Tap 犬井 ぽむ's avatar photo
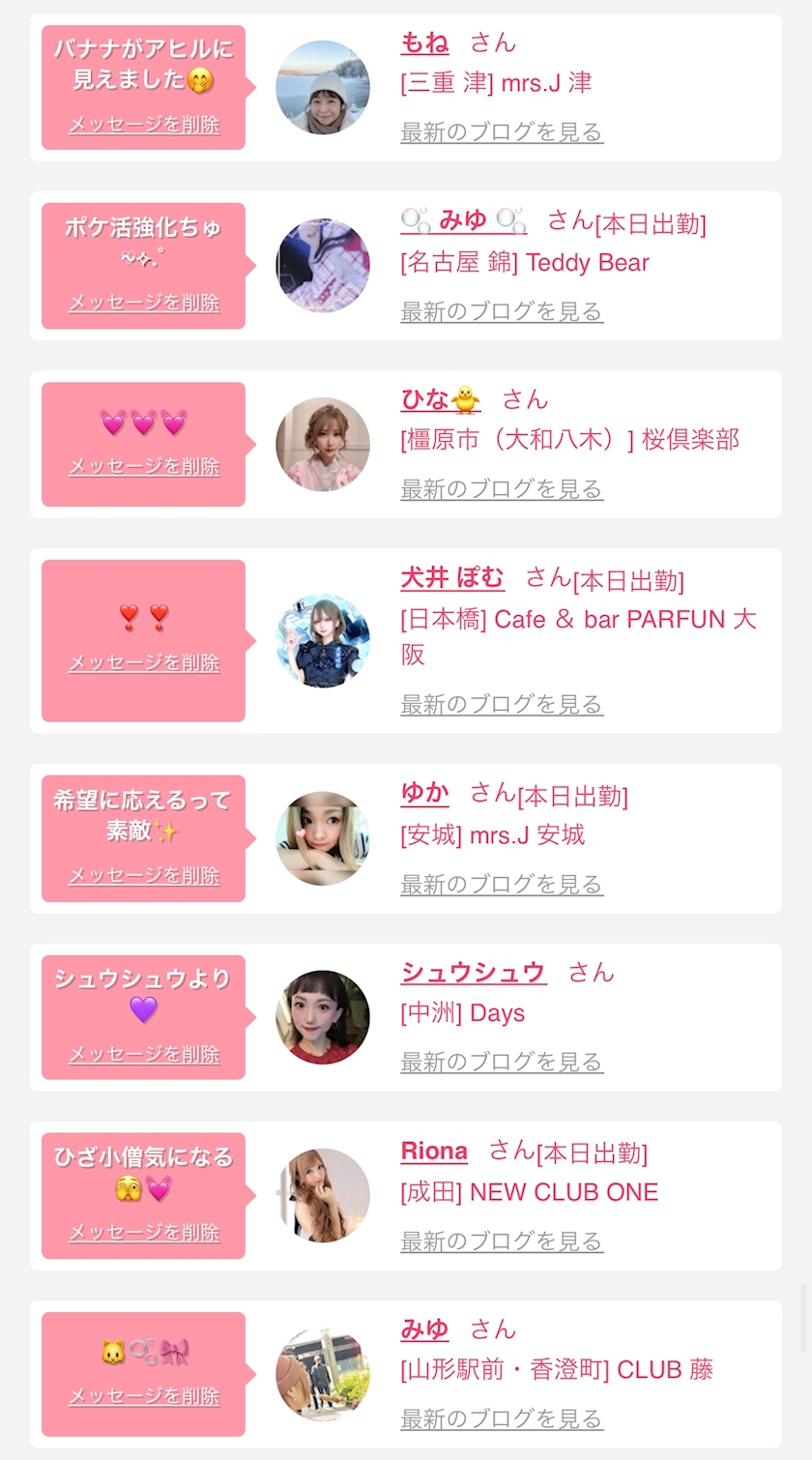The width and height of the screenshot is (812, 1460). (323, 640)
